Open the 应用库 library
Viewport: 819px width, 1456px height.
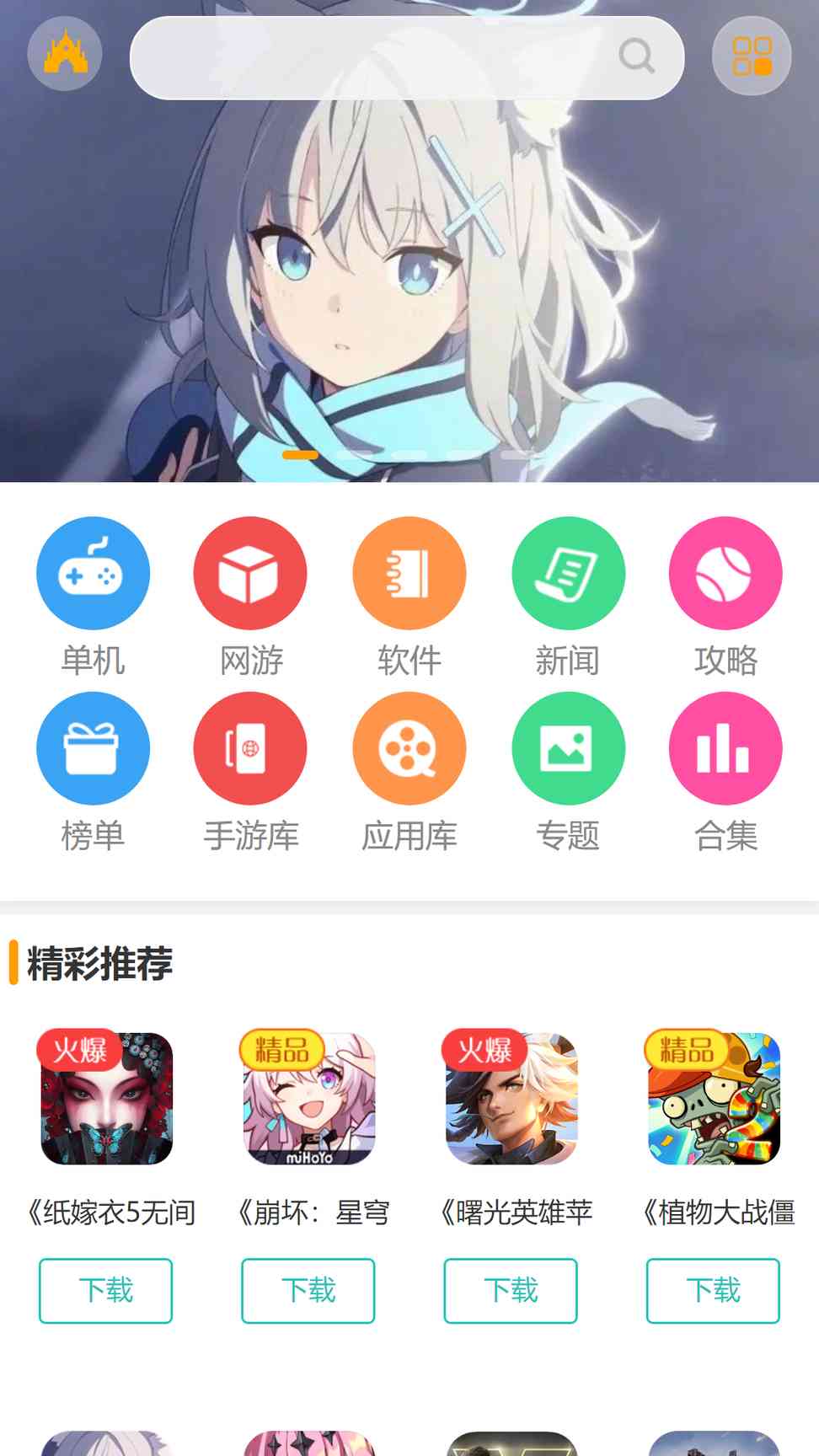pyautogui.click(x=409, y=773)
